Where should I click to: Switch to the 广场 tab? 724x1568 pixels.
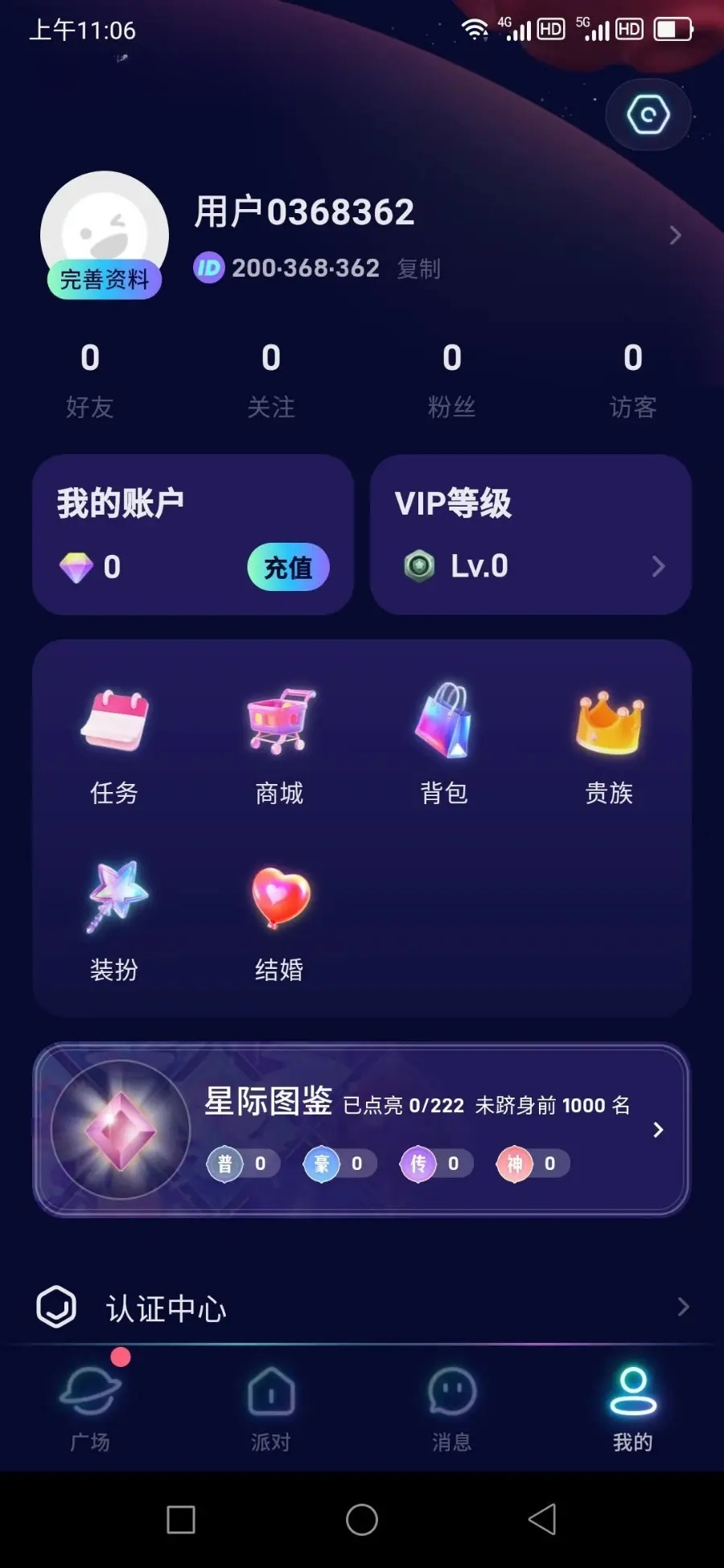(x=90, y=1409)
